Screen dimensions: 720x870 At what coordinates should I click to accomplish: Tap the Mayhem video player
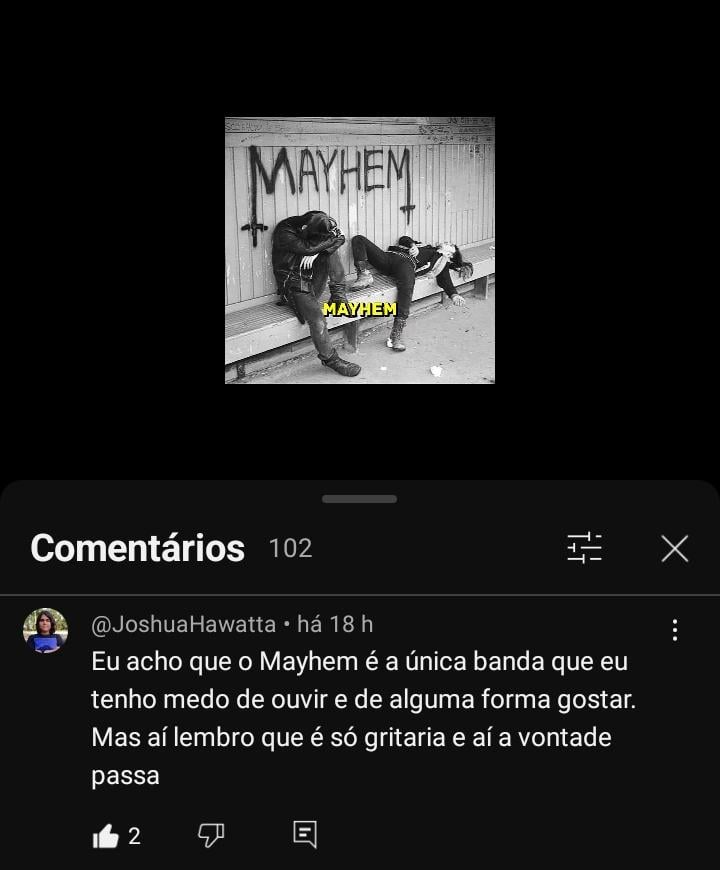pyautogui.click(x=360, y=250)
